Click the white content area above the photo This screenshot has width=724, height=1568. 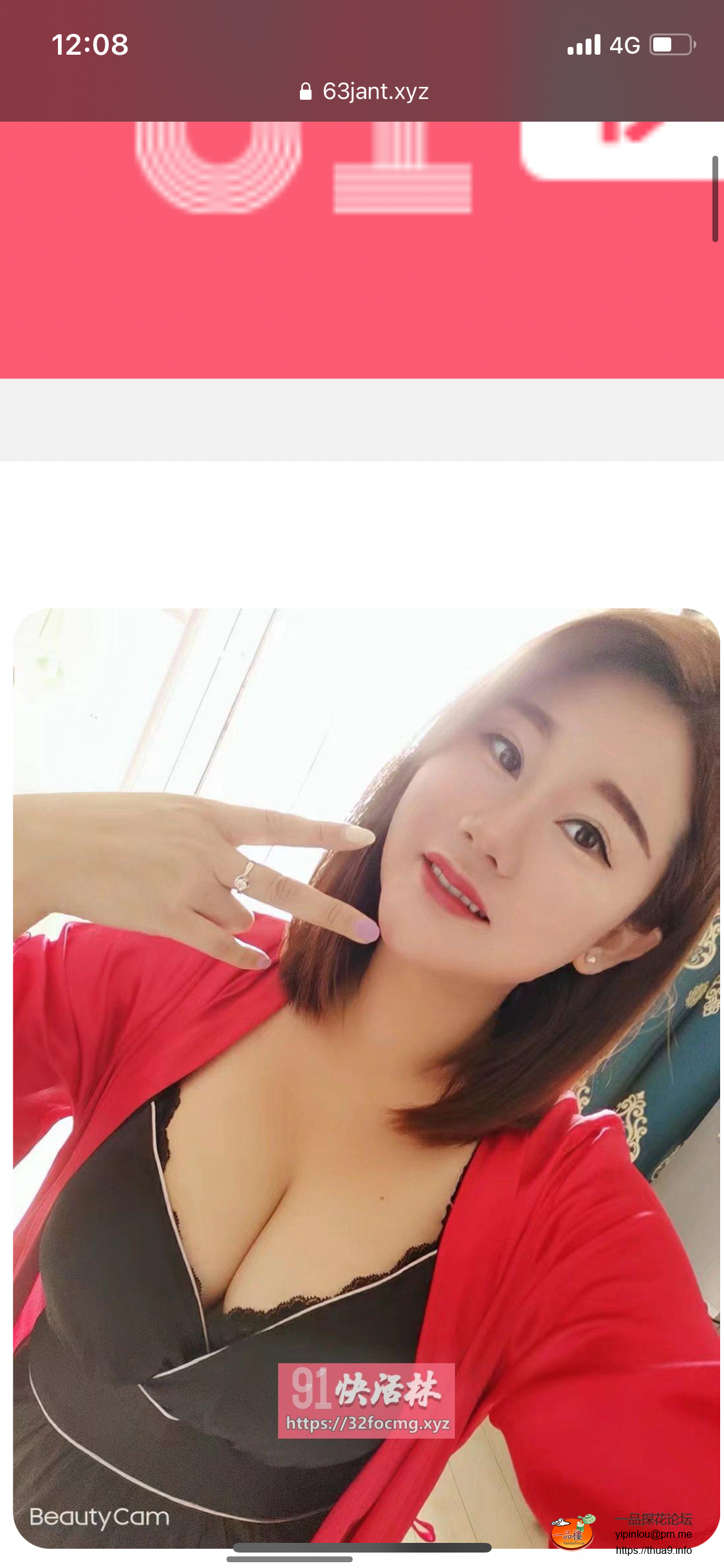point(362,534)
